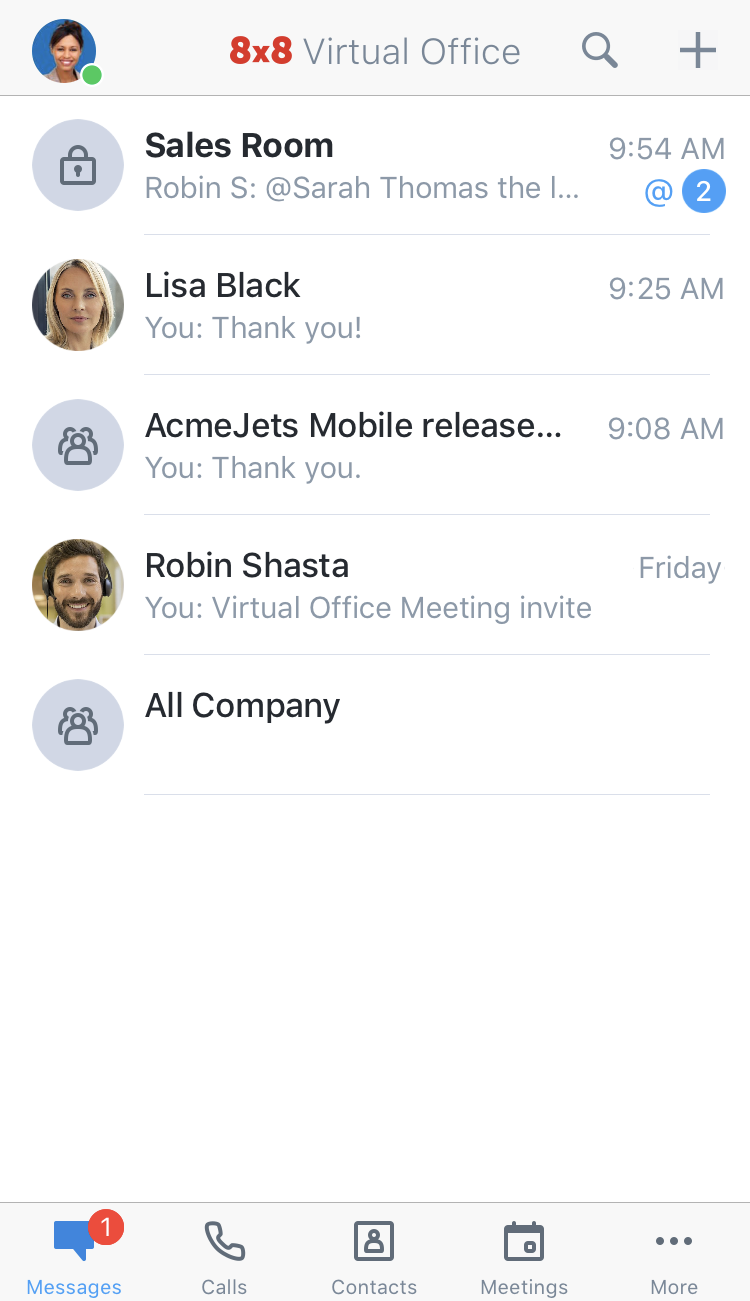
Task: Open the Sales Room conversation
Action: (375, 166)
